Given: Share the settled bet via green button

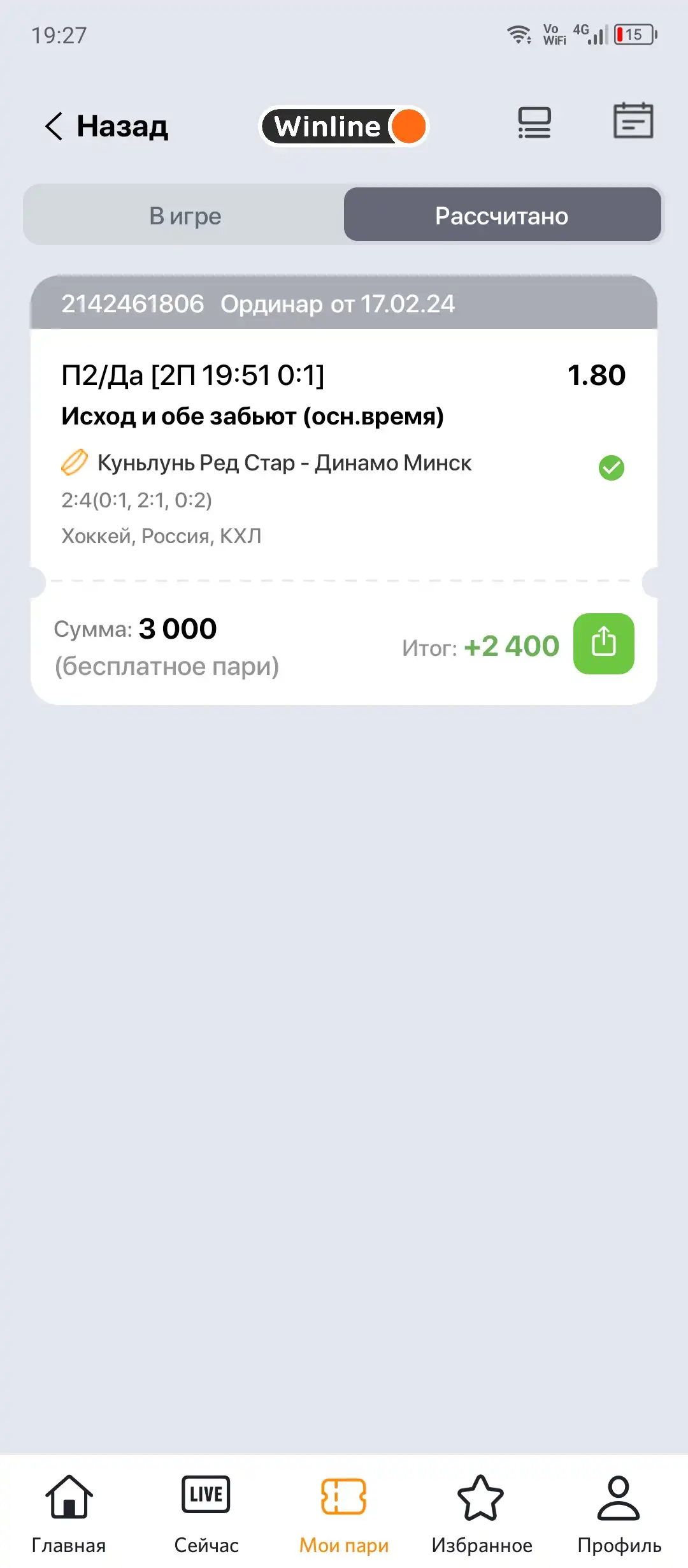Looking at the screenshot, I should click(x=603, y=644).
